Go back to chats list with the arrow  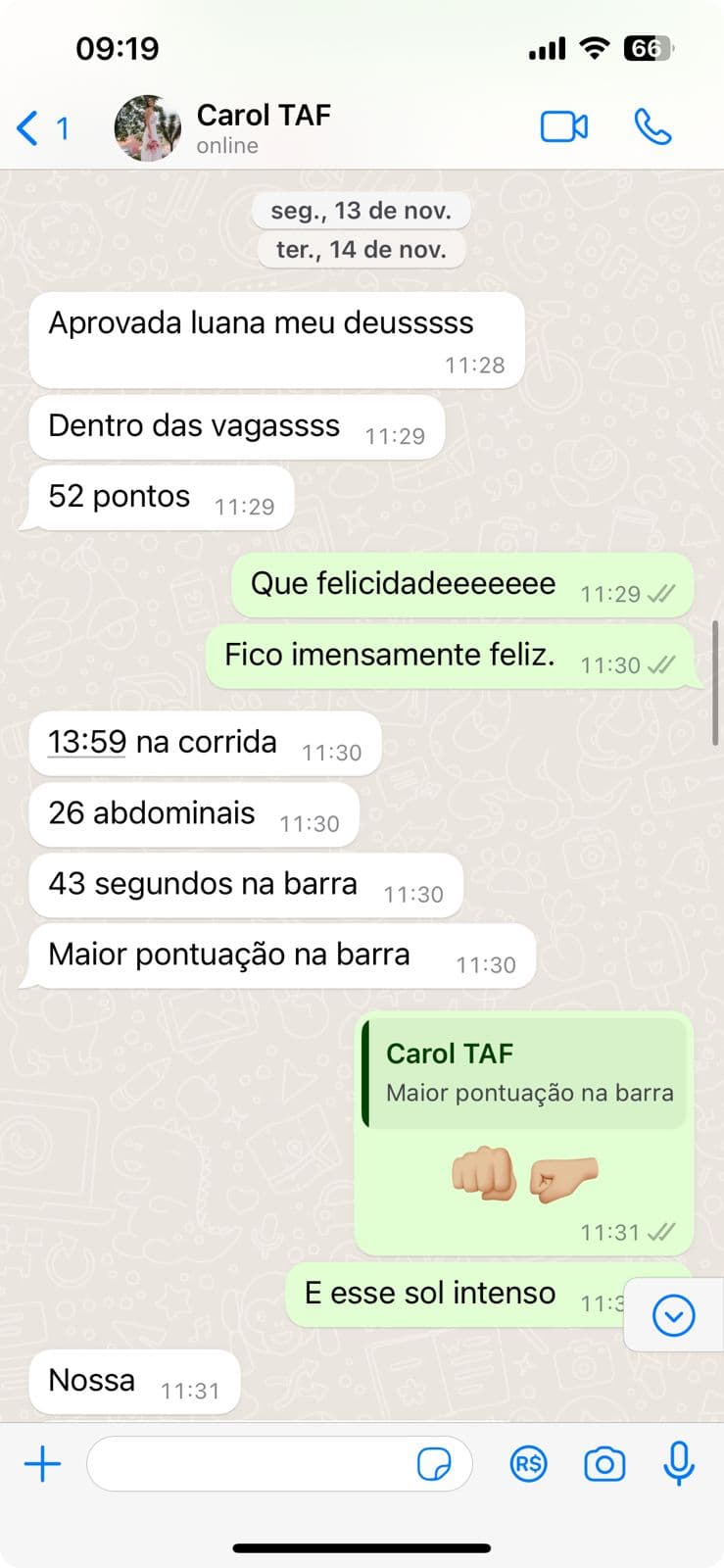tap(25, 126)
